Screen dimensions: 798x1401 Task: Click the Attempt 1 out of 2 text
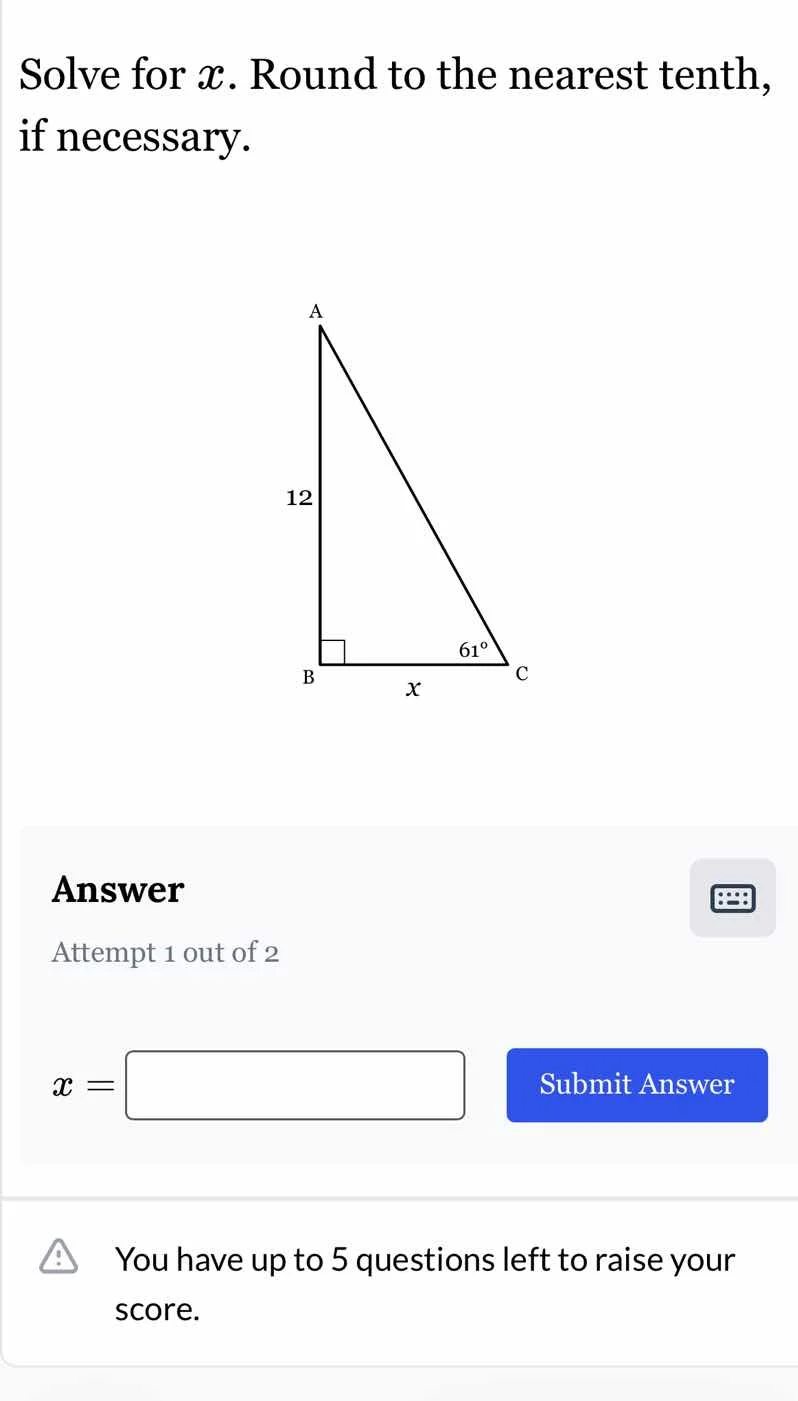166,952
